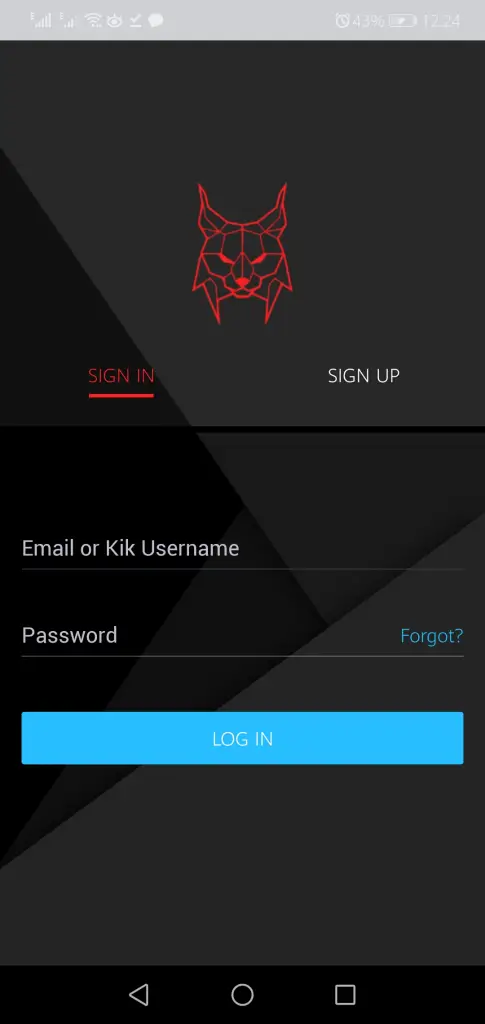The width and height of the screenshot is (485, 1024).
Task: Switch to the SIGN UP tab
Action: pyautogui.click(x=363, y=376)
